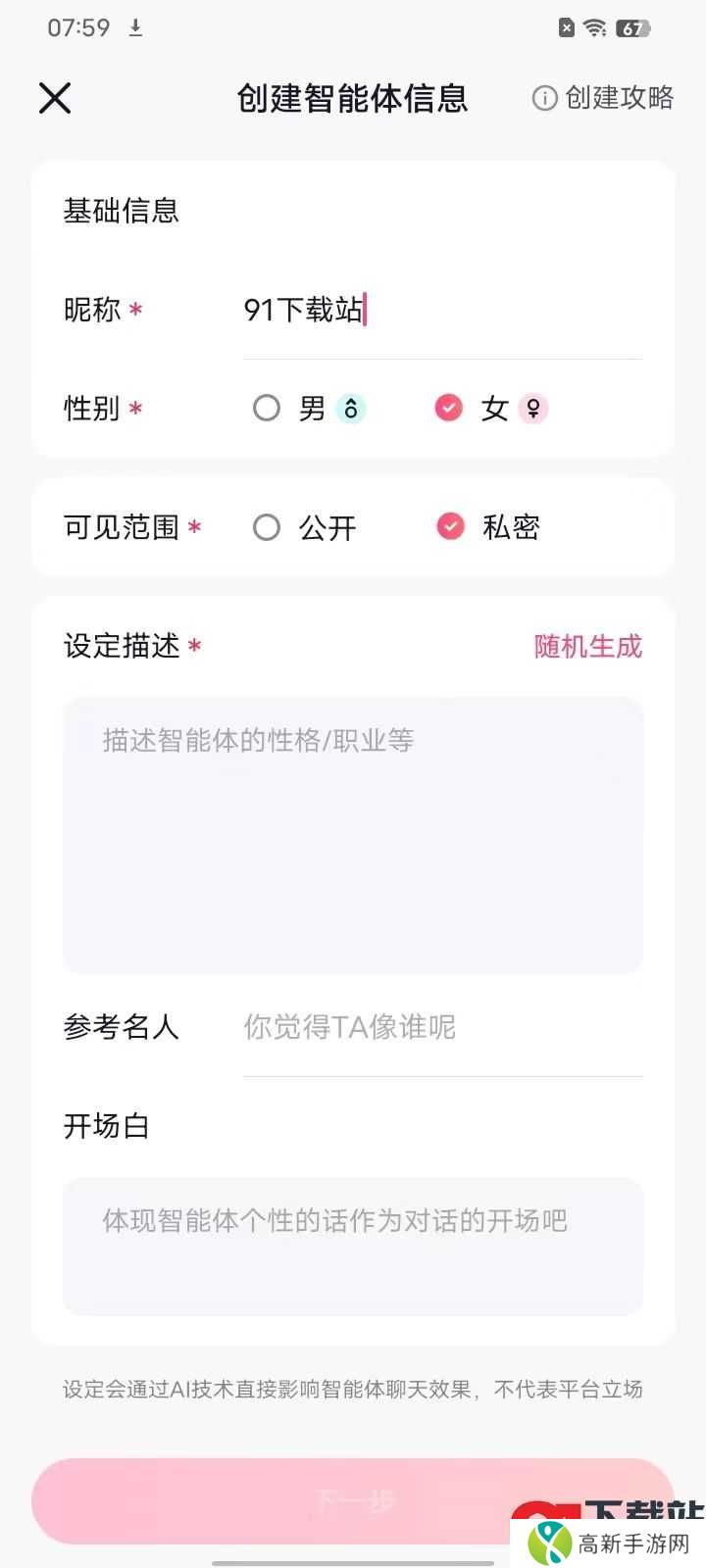
Task: Tap the download arrow in the status bar
Action: 135,27
